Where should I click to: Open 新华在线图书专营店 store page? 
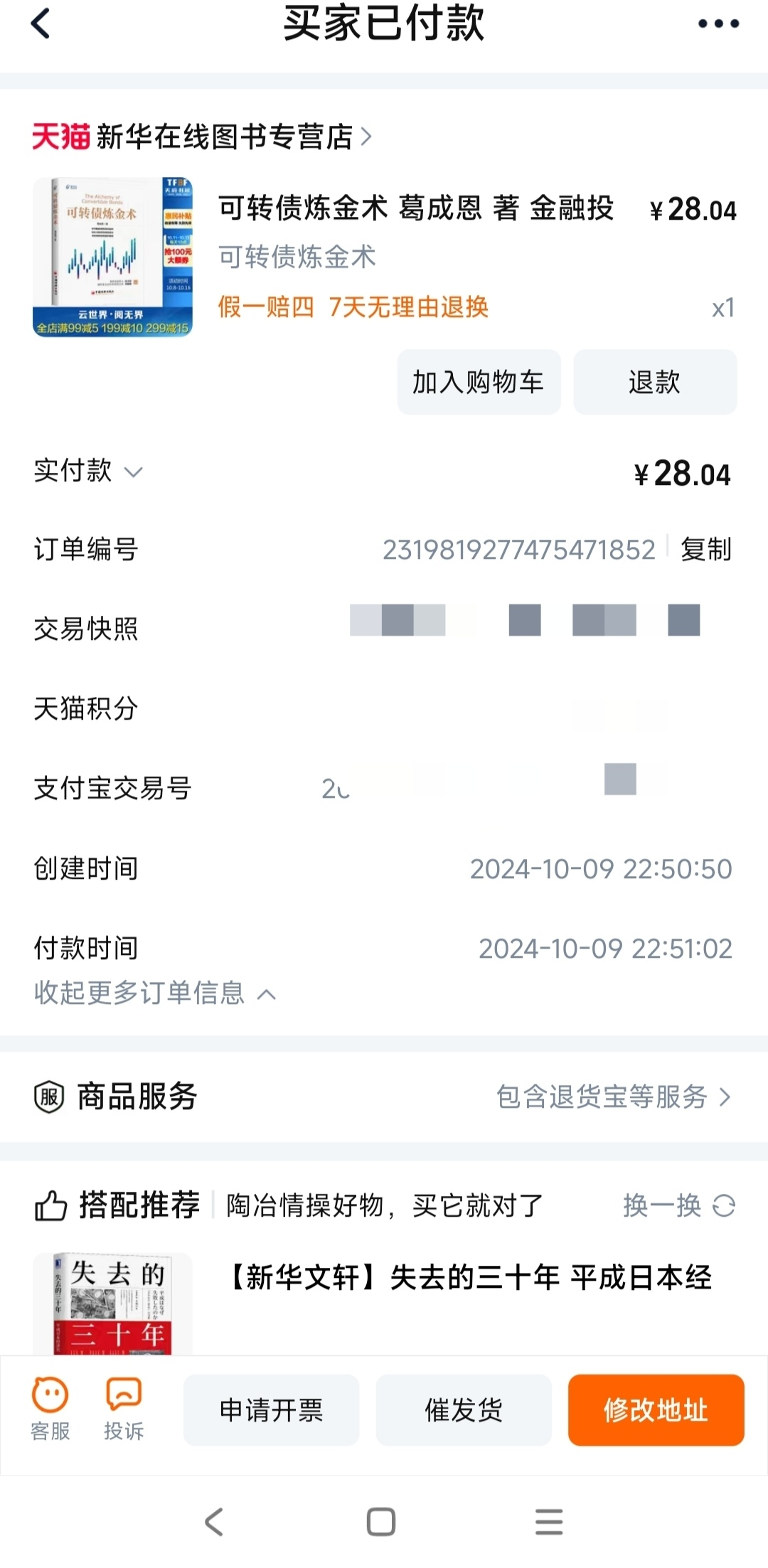[224, 137]
